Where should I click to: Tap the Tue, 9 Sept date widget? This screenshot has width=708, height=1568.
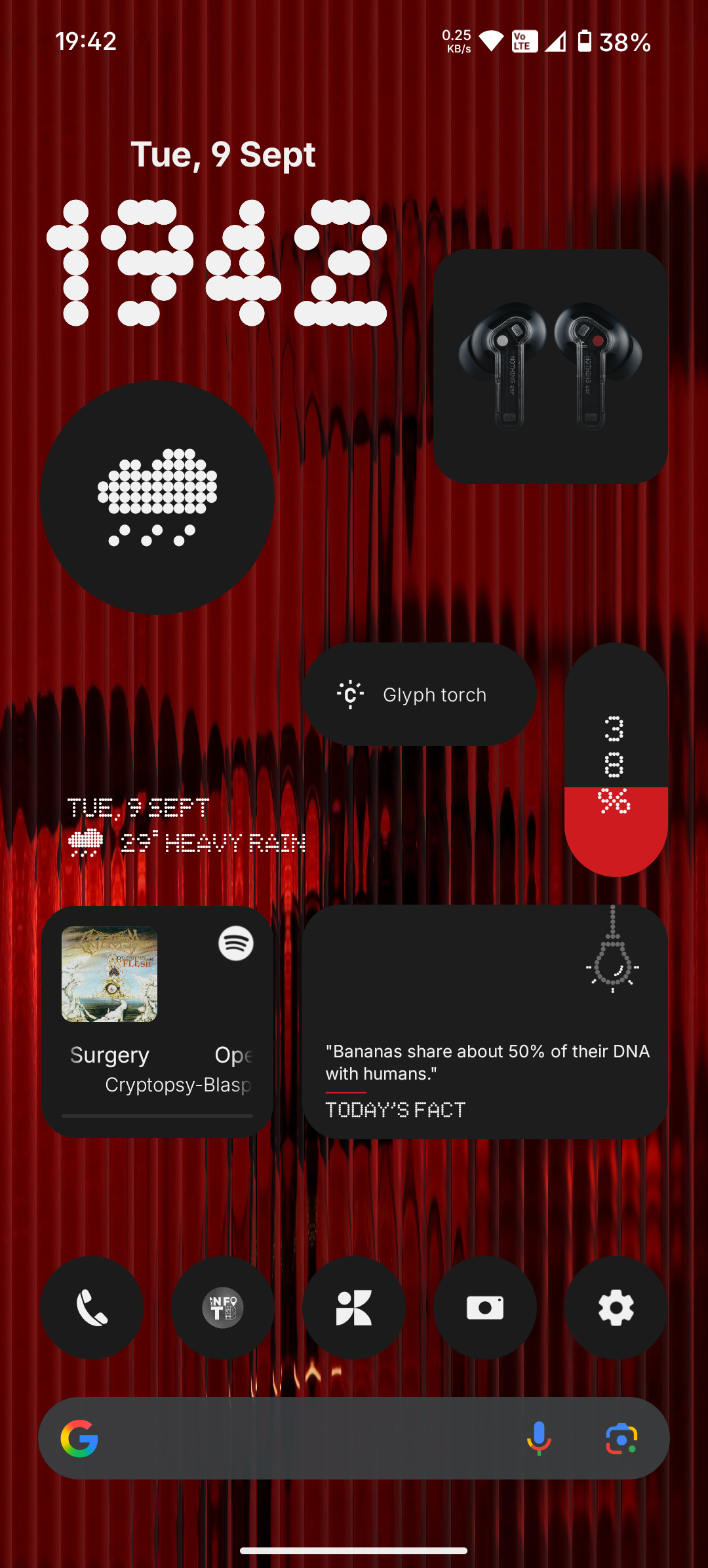223,155
